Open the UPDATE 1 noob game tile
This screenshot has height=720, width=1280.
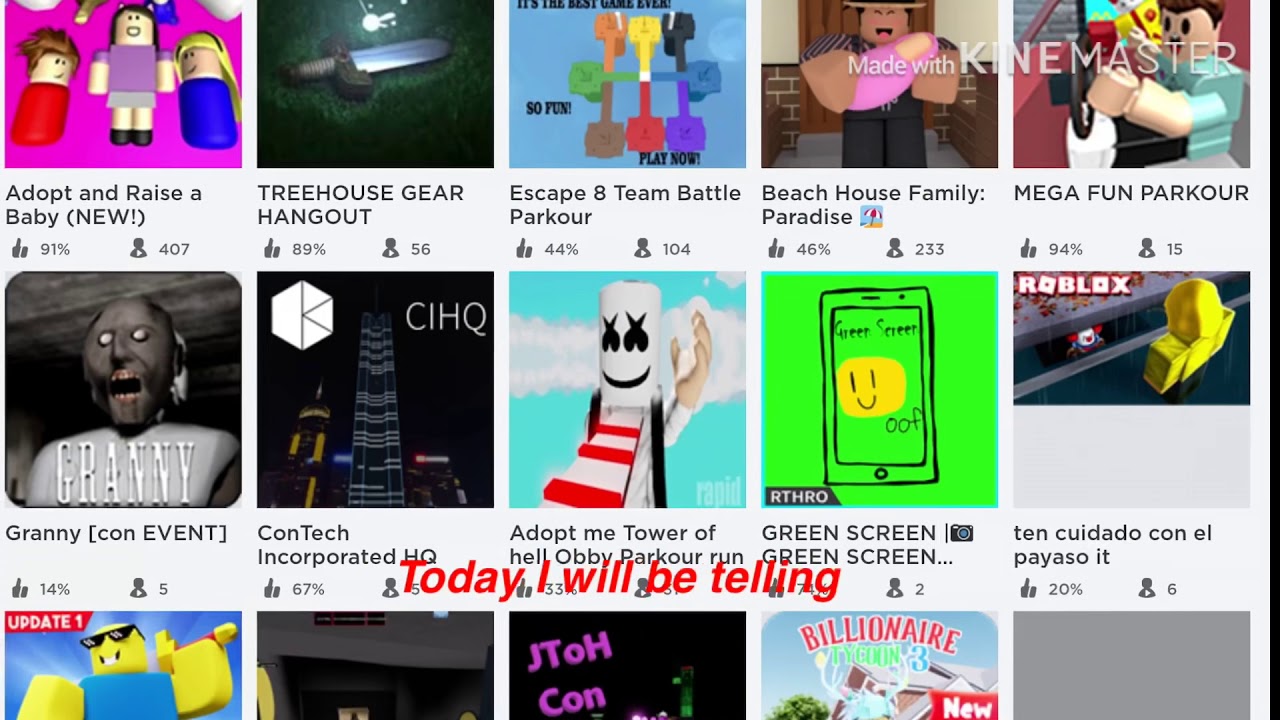(x=123, y=666)
